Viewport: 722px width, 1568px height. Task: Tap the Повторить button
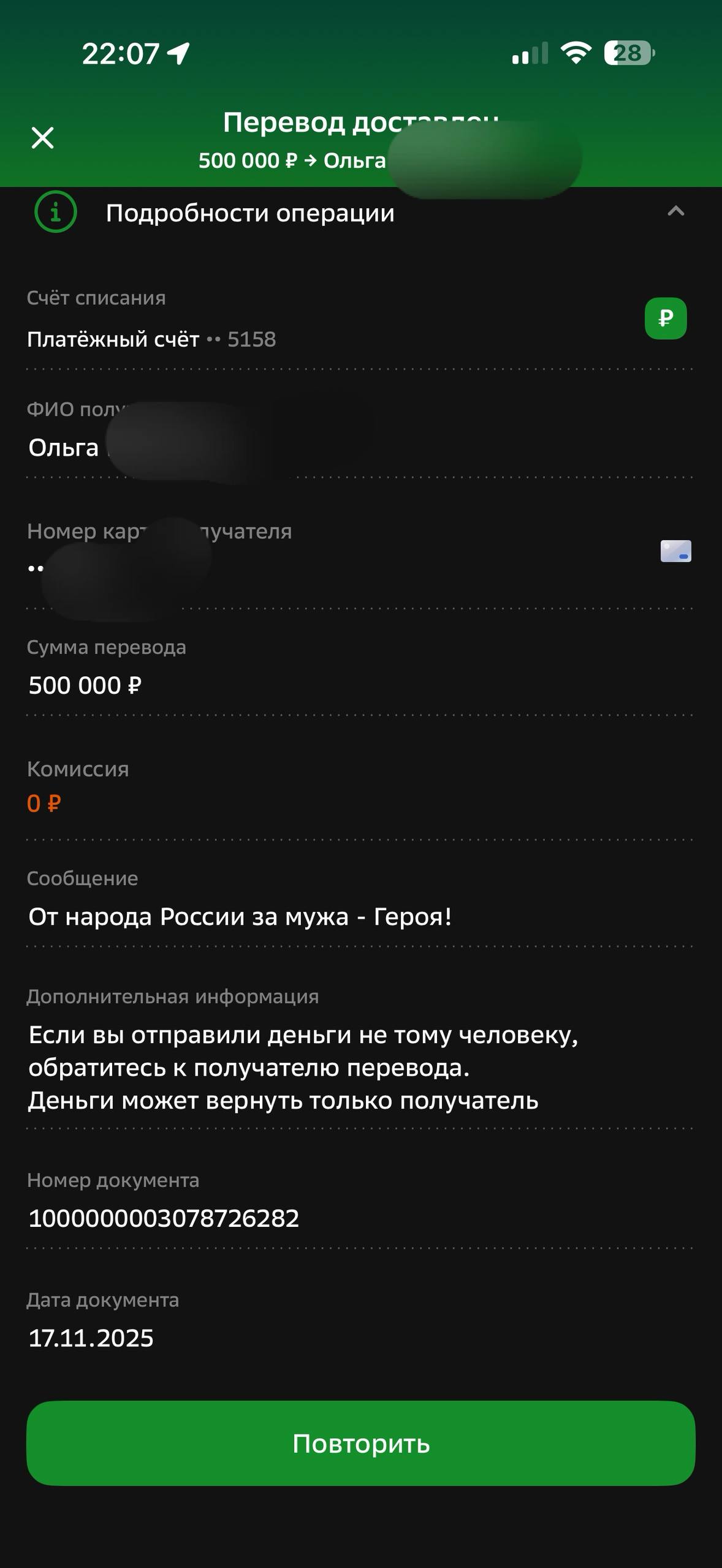pos(360,1444)
